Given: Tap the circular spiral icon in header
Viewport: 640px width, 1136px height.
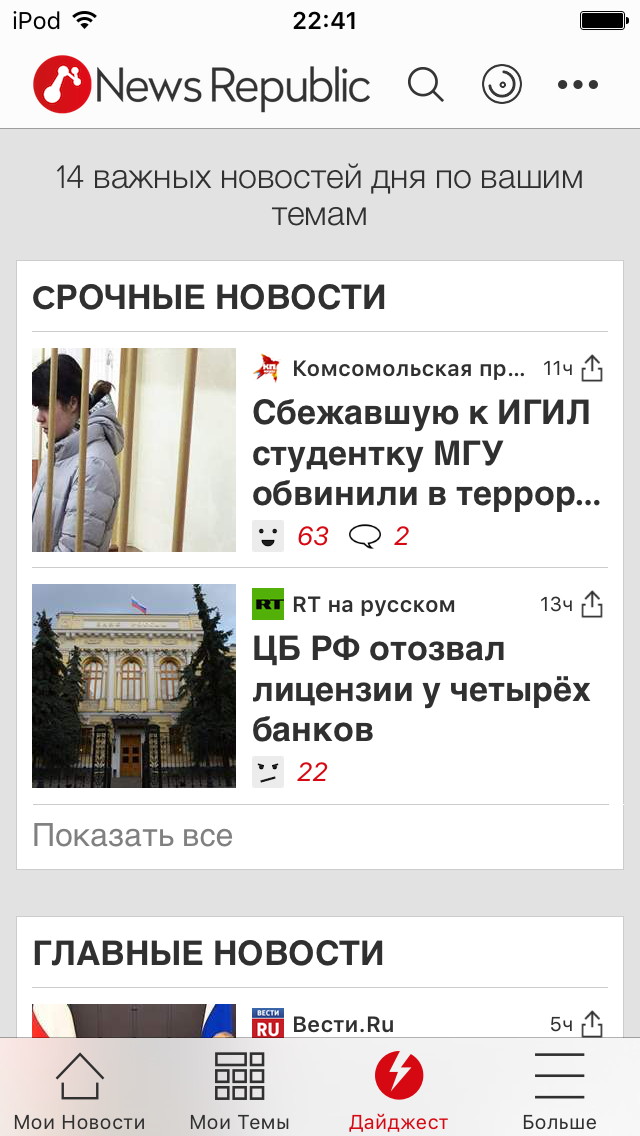Looking at the screenshot, I should (502, 85).
